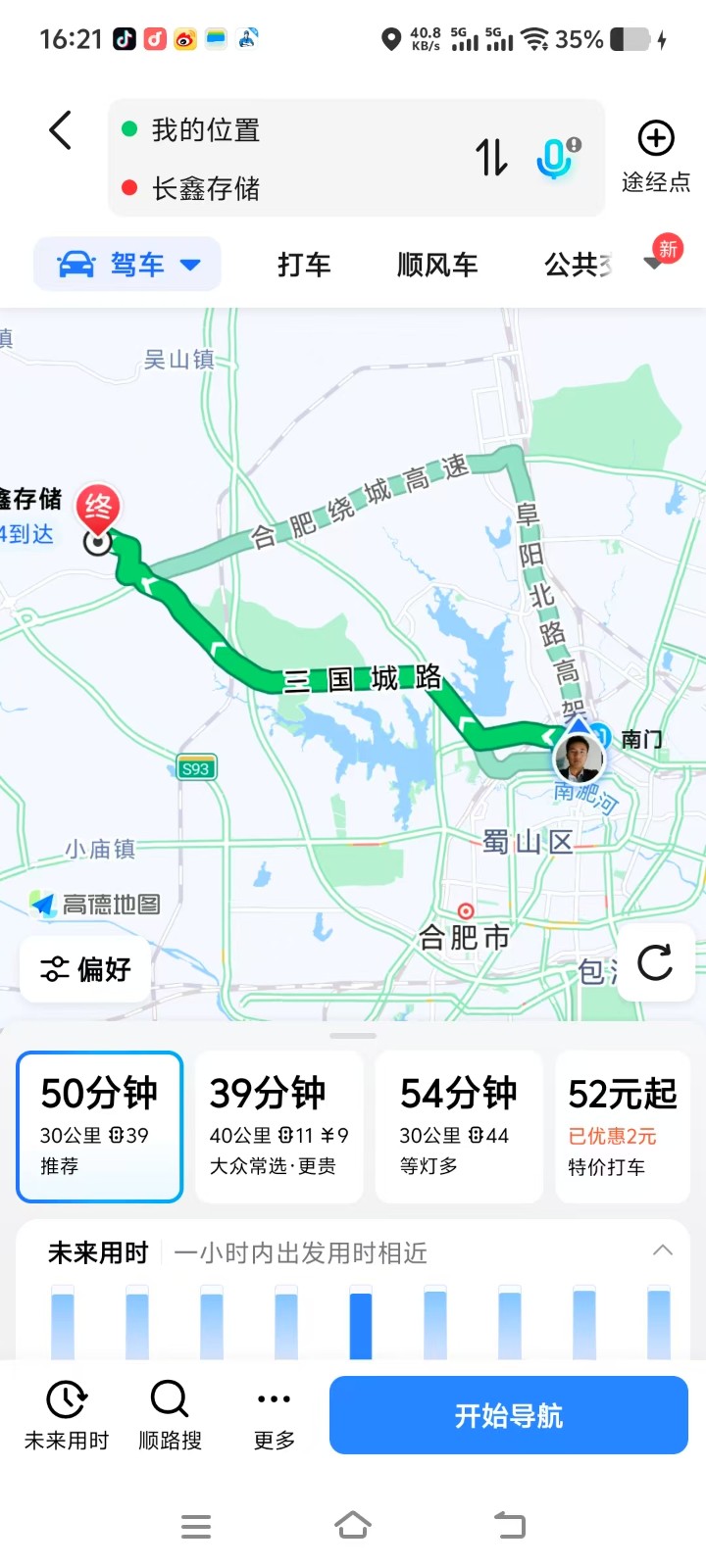Viewport: 706px width, 1568px height.
Task: Go back using the top-left arrow
Action: pyautogui.click(x=61, y=130)
